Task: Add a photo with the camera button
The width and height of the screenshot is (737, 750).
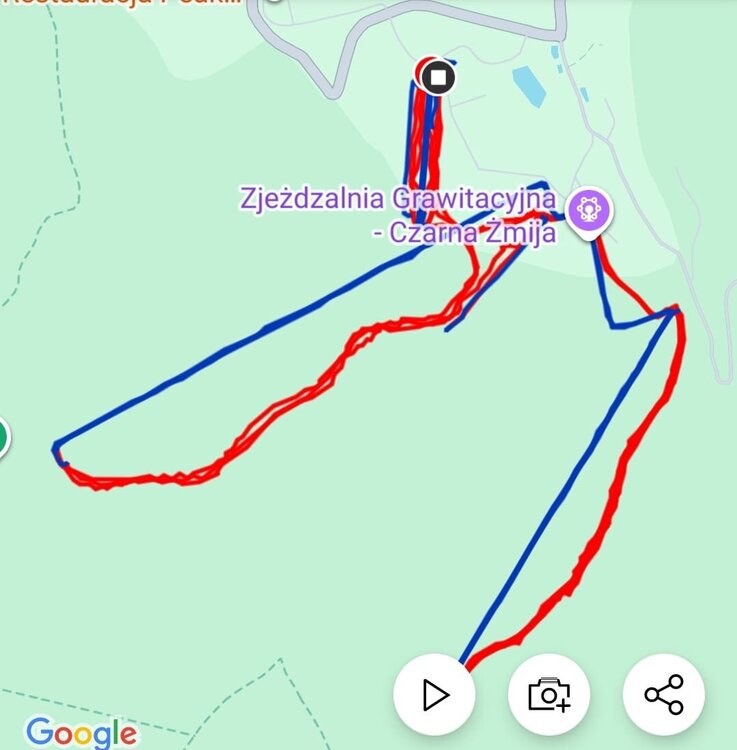Action: [548, 694]
